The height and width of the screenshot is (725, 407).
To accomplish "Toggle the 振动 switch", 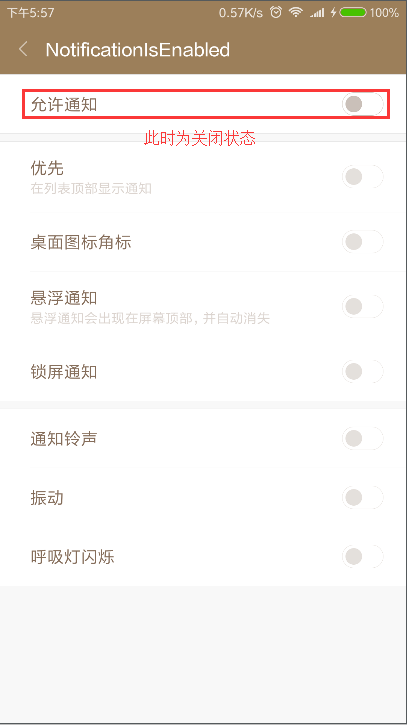I will 363,498.
